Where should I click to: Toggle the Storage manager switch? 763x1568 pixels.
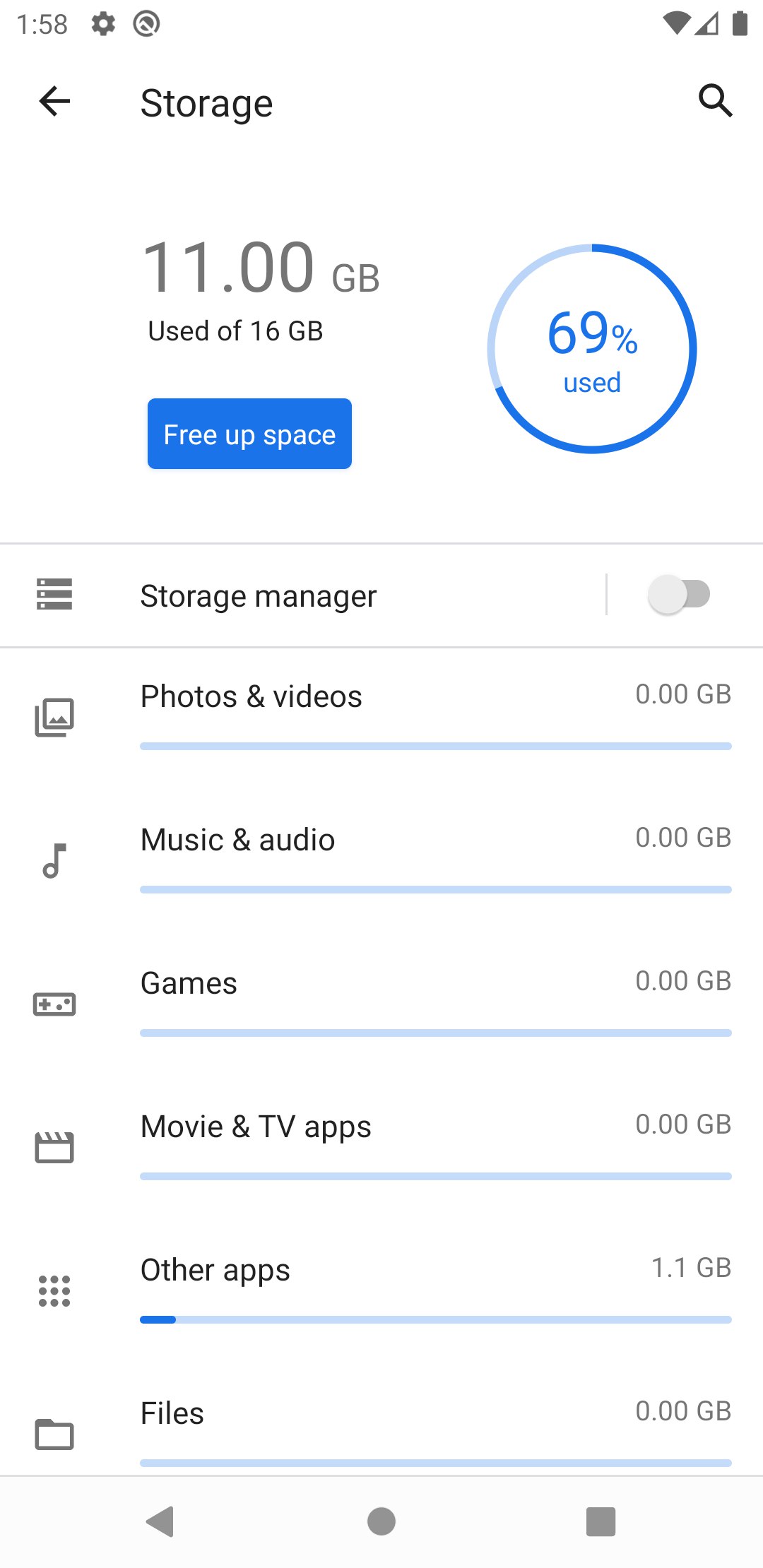pos(679,595)
